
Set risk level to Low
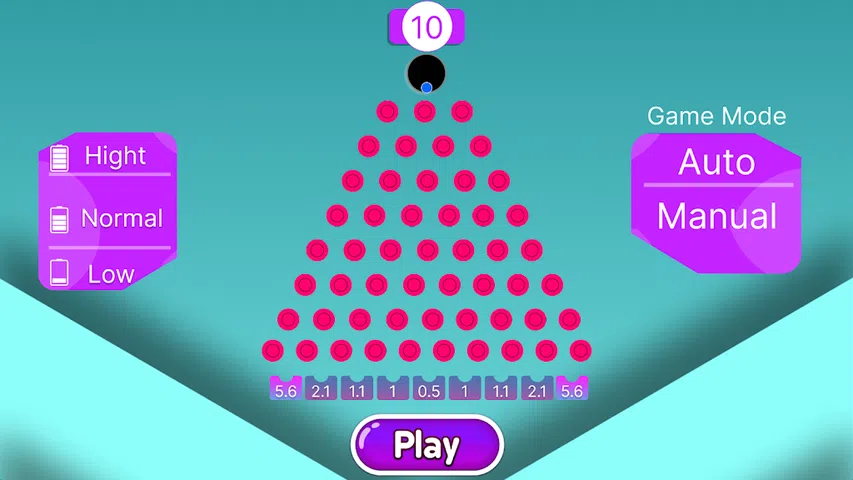pos(108,274)
